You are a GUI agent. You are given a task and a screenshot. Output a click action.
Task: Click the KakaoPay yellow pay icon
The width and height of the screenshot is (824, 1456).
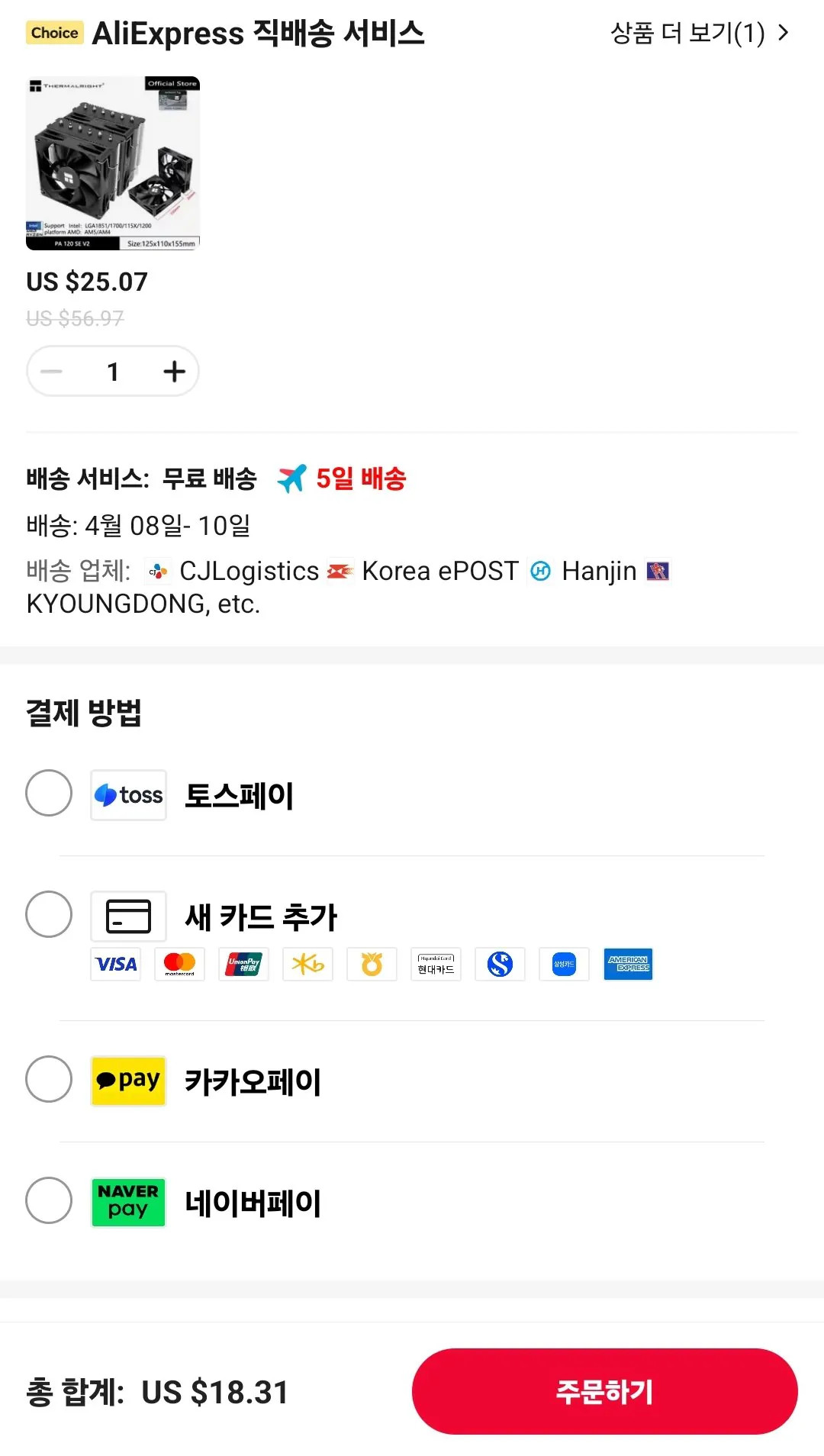(127, 1081)
